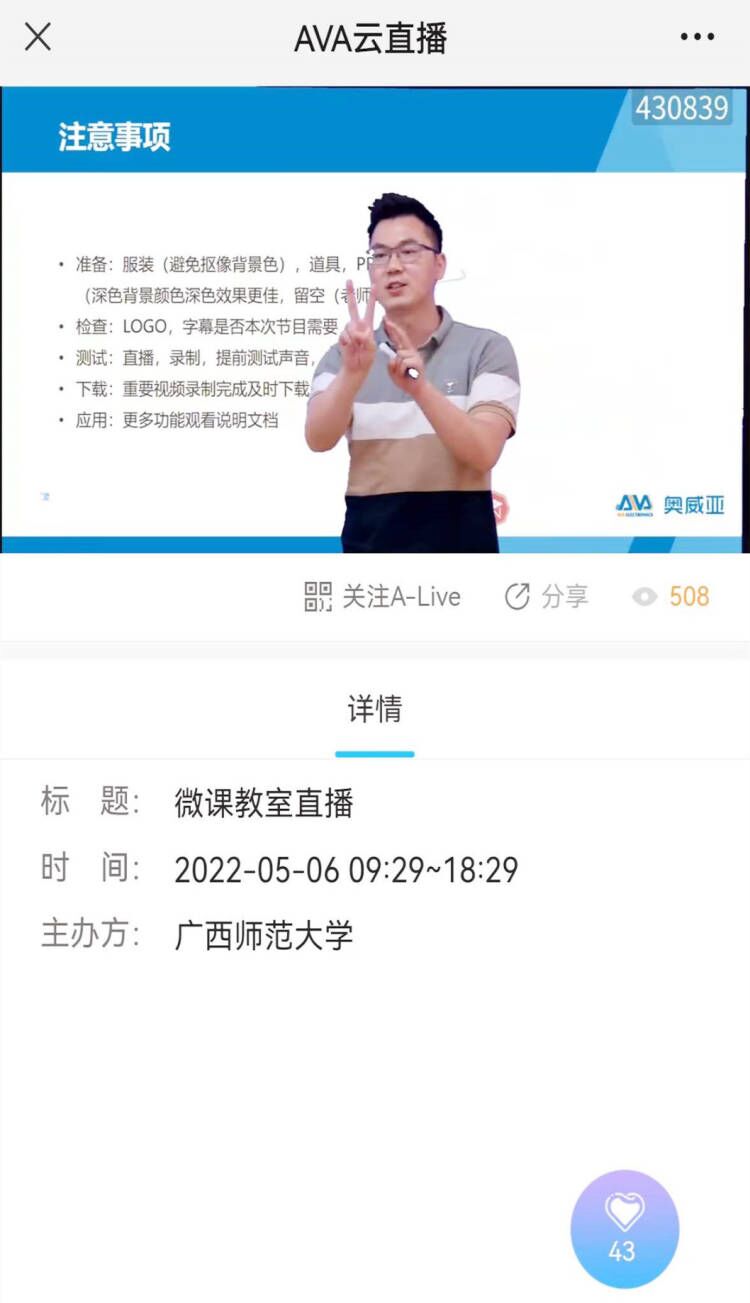Select the 详情 tab
The width and height of the screenshot is (750, 1303).
pyautogui.click(x=374, y=710)
